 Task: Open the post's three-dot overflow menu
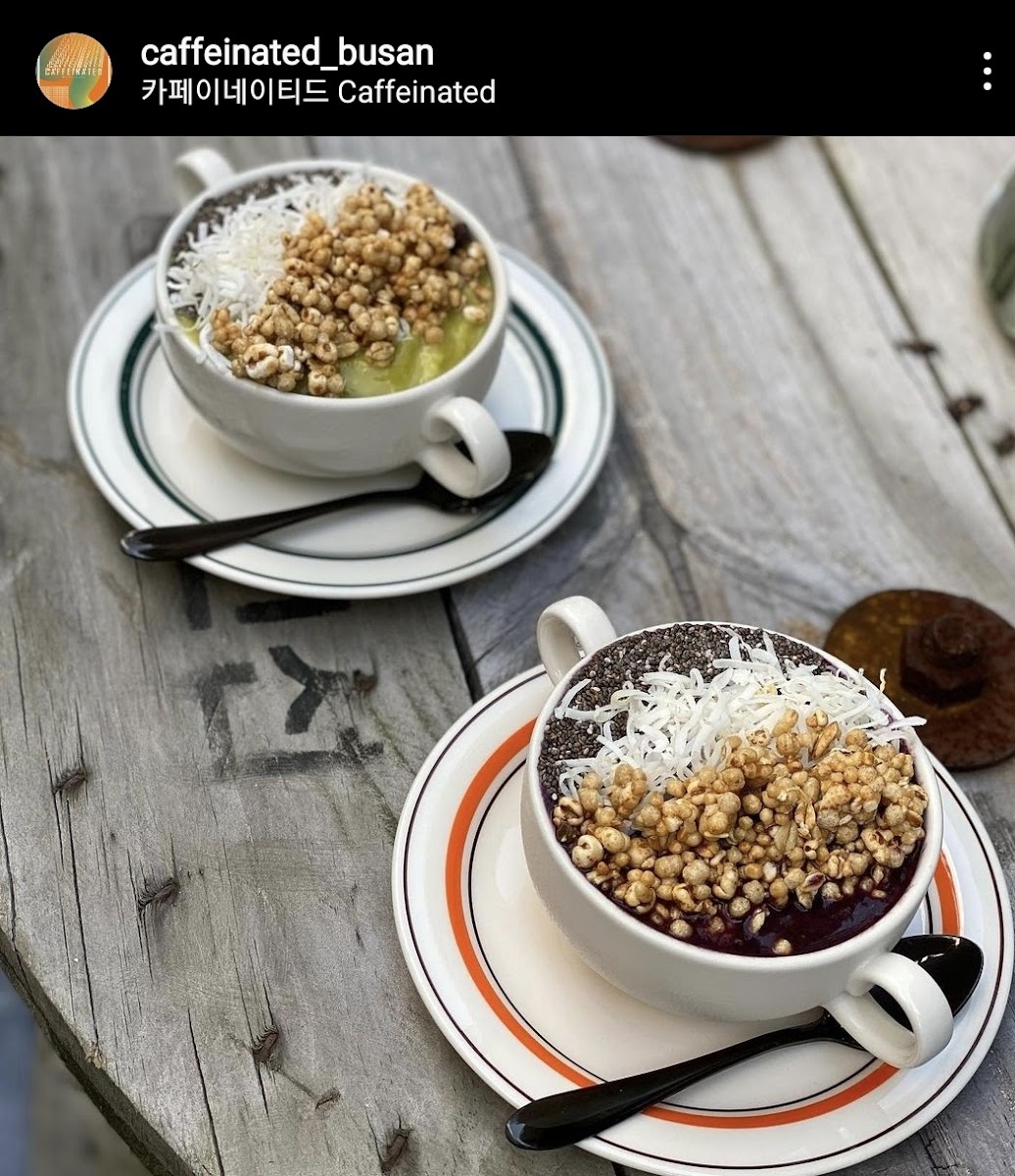(x=987, y=71)
